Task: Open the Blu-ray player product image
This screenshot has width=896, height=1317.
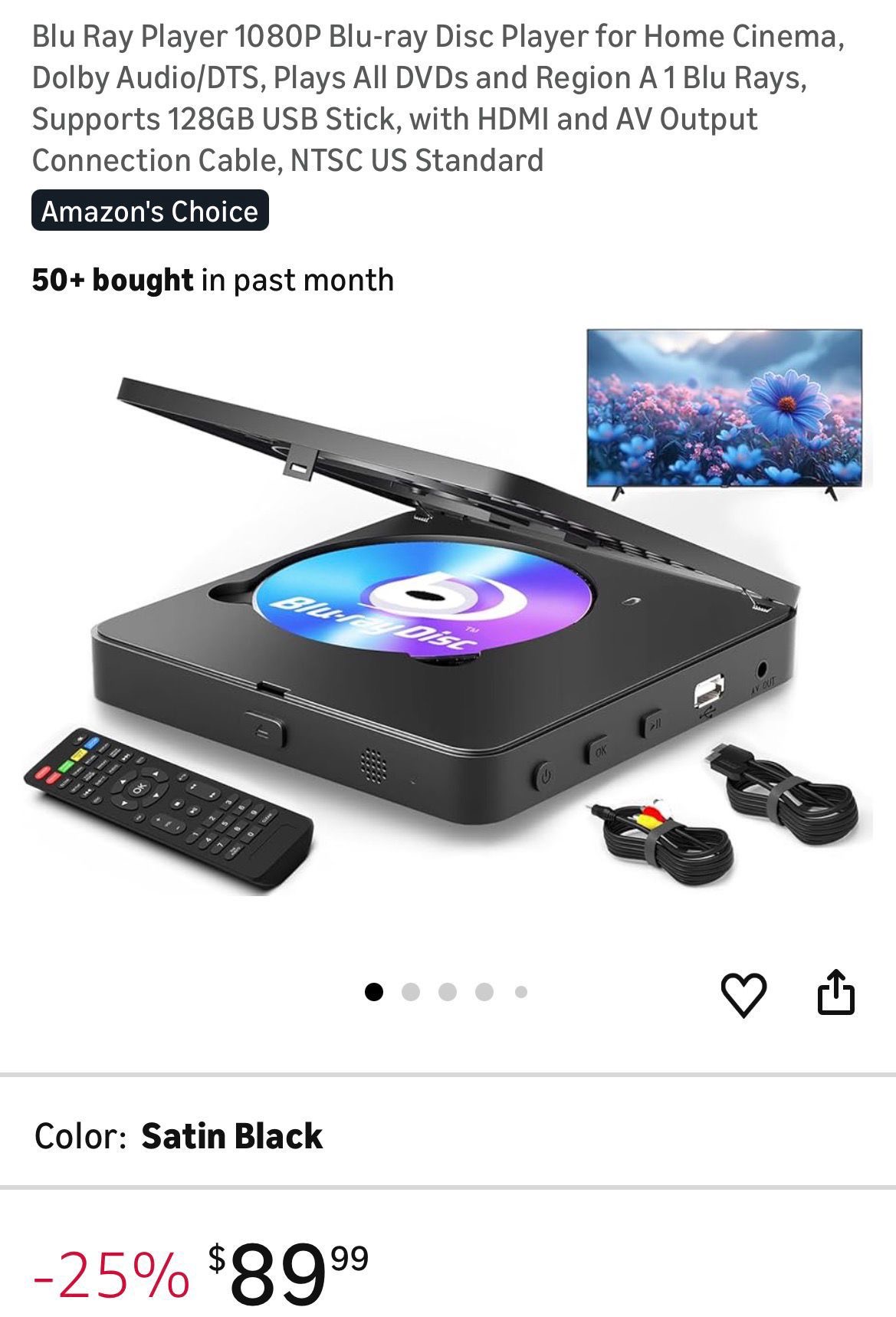Action: (448, 613)
